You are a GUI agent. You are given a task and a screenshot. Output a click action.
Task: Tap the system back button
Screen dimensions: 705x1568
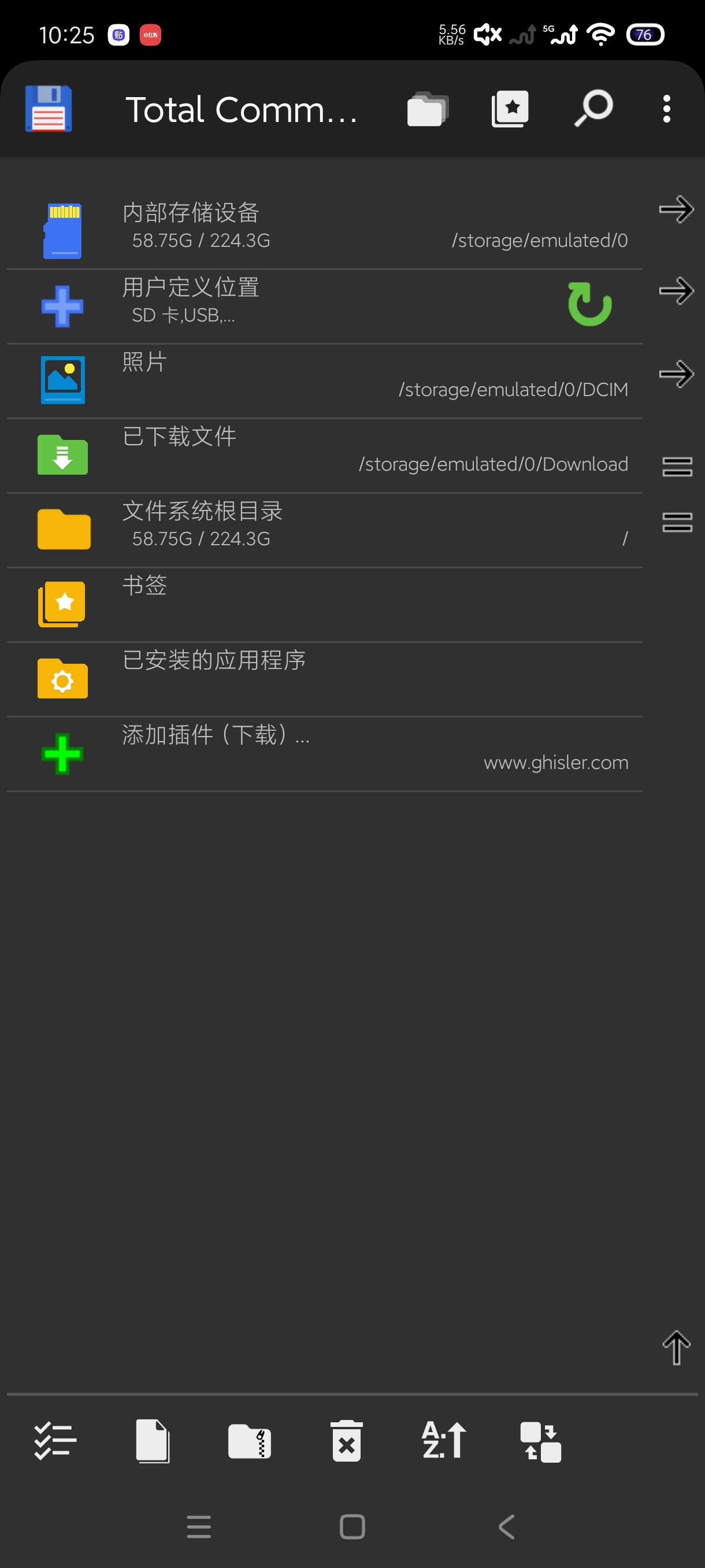click(506, 1526)
